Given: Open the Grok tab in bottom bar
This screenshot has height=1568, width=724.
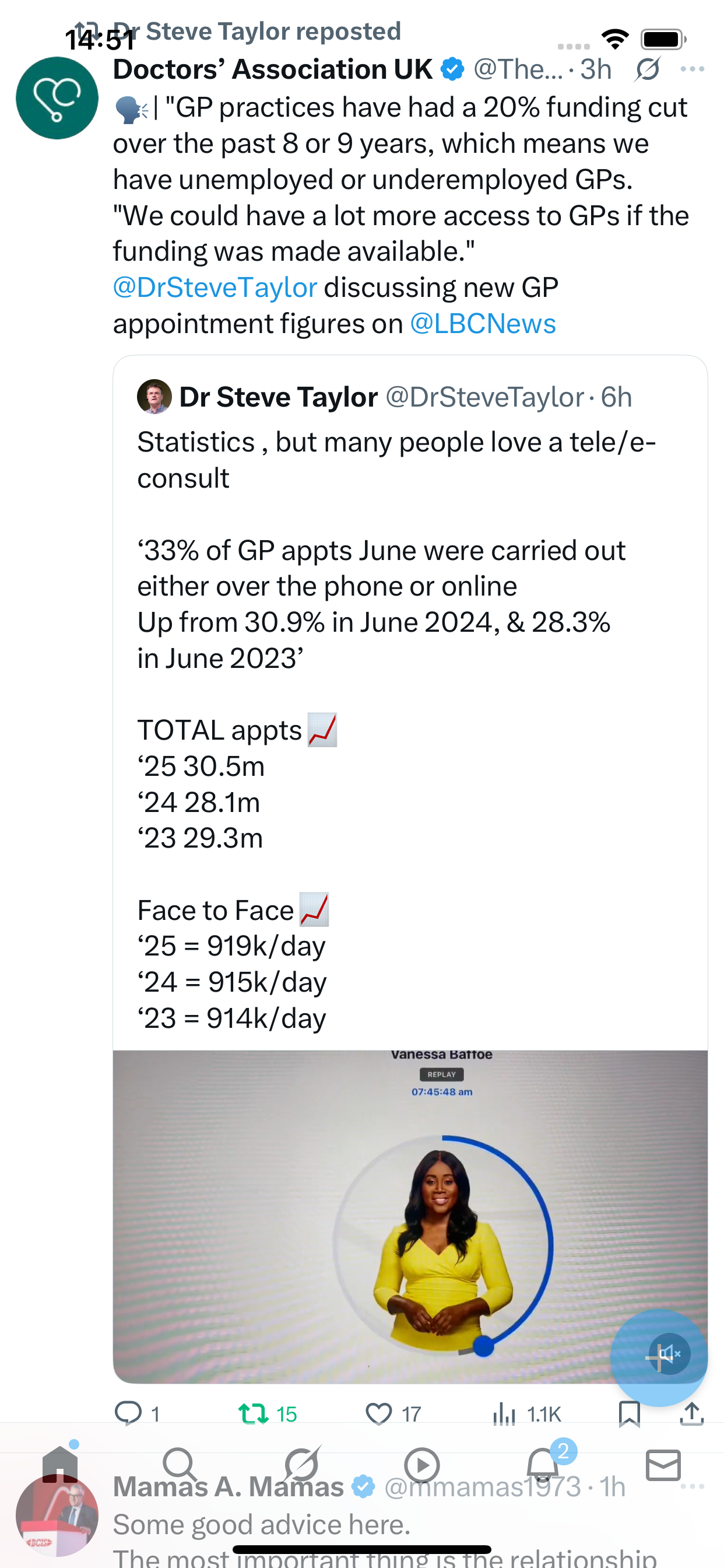Looking at the screenshot, I should point(301,1465).
